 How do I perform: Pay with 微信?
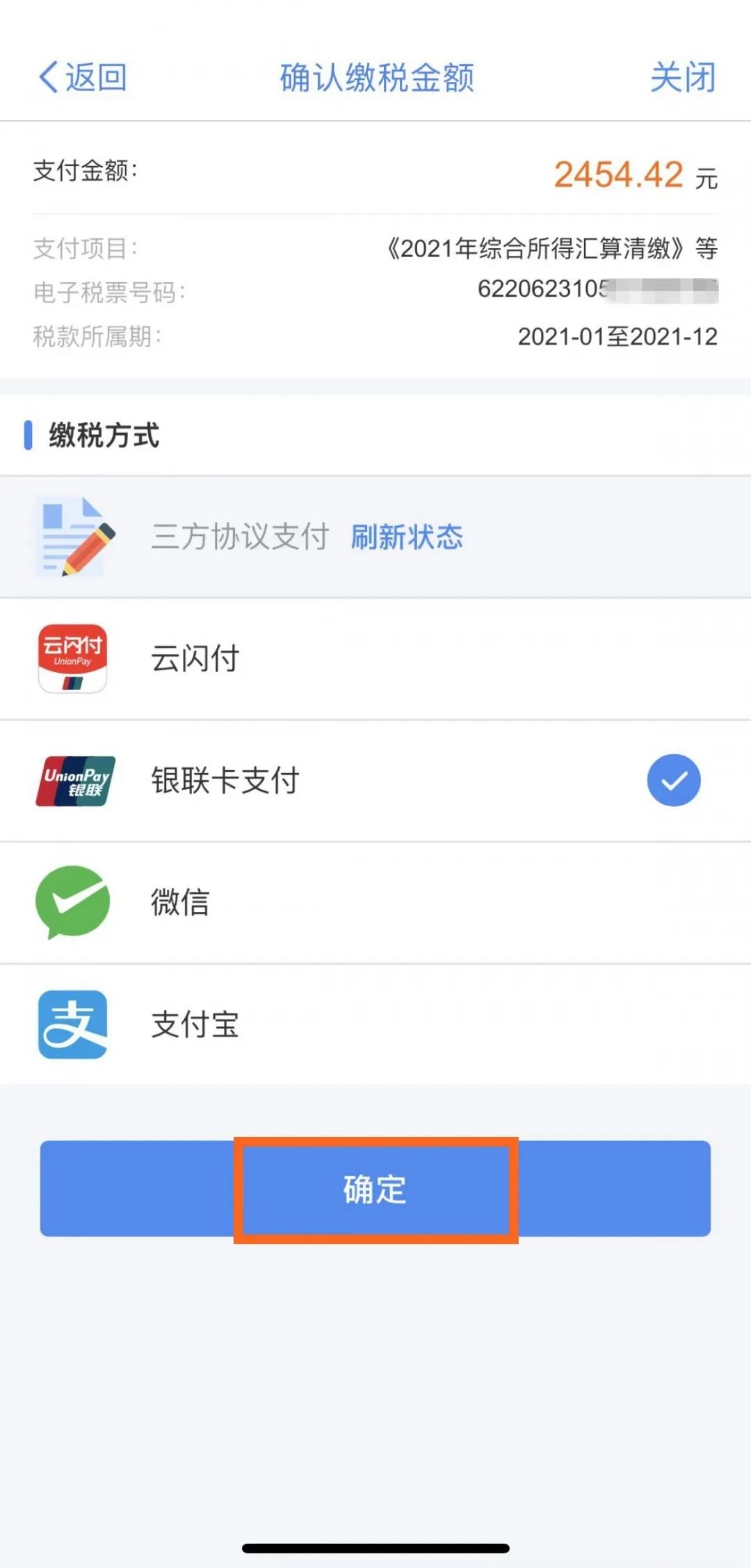(x=375, y=903)
